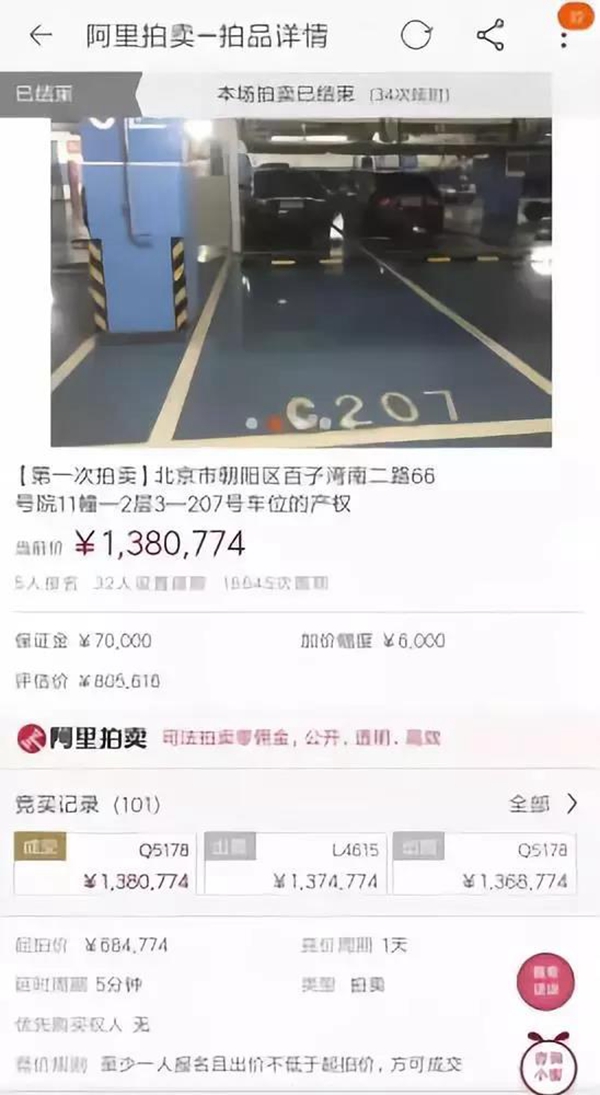
Task: Open the winning bid card ¥1,380,774
Action: 104,864
